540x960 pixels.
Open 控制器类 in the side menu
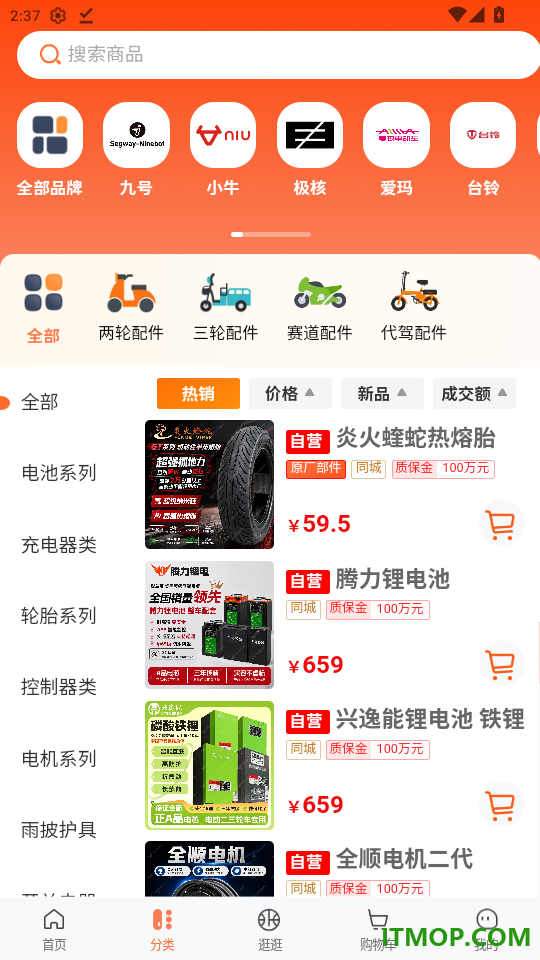tap(59, 687)
